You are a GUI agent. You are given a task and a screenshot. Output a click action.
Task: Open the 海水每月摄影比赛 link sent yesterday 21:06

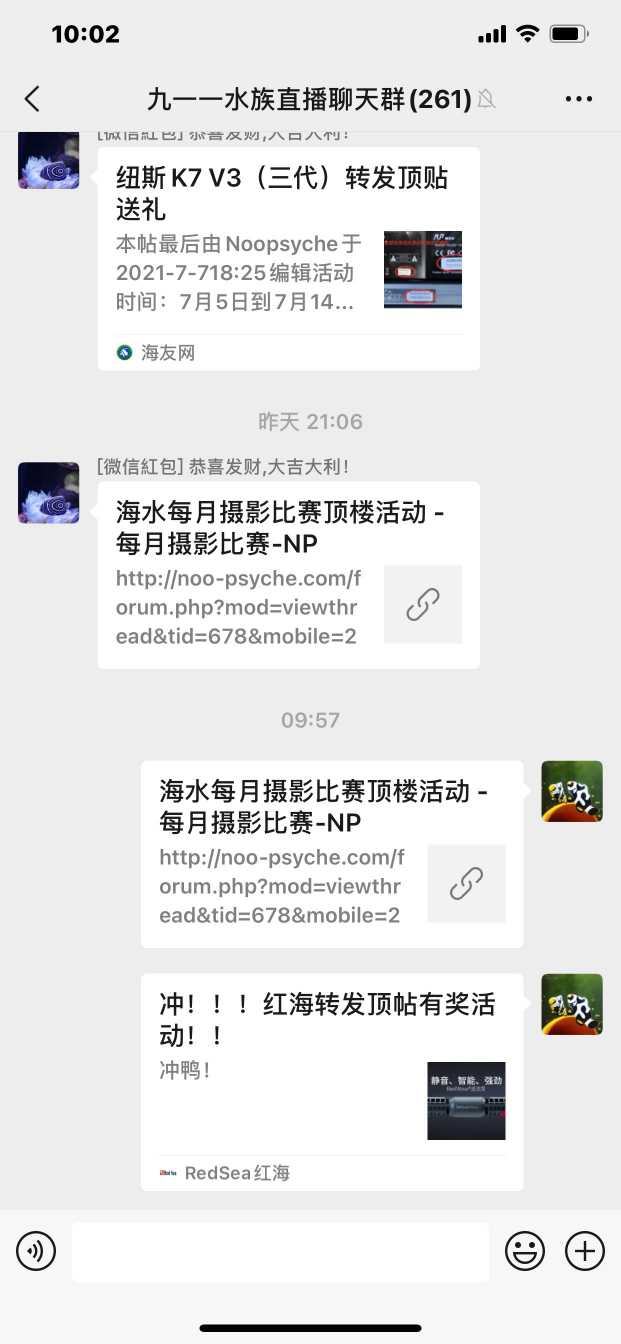click(x=288, y=574)
